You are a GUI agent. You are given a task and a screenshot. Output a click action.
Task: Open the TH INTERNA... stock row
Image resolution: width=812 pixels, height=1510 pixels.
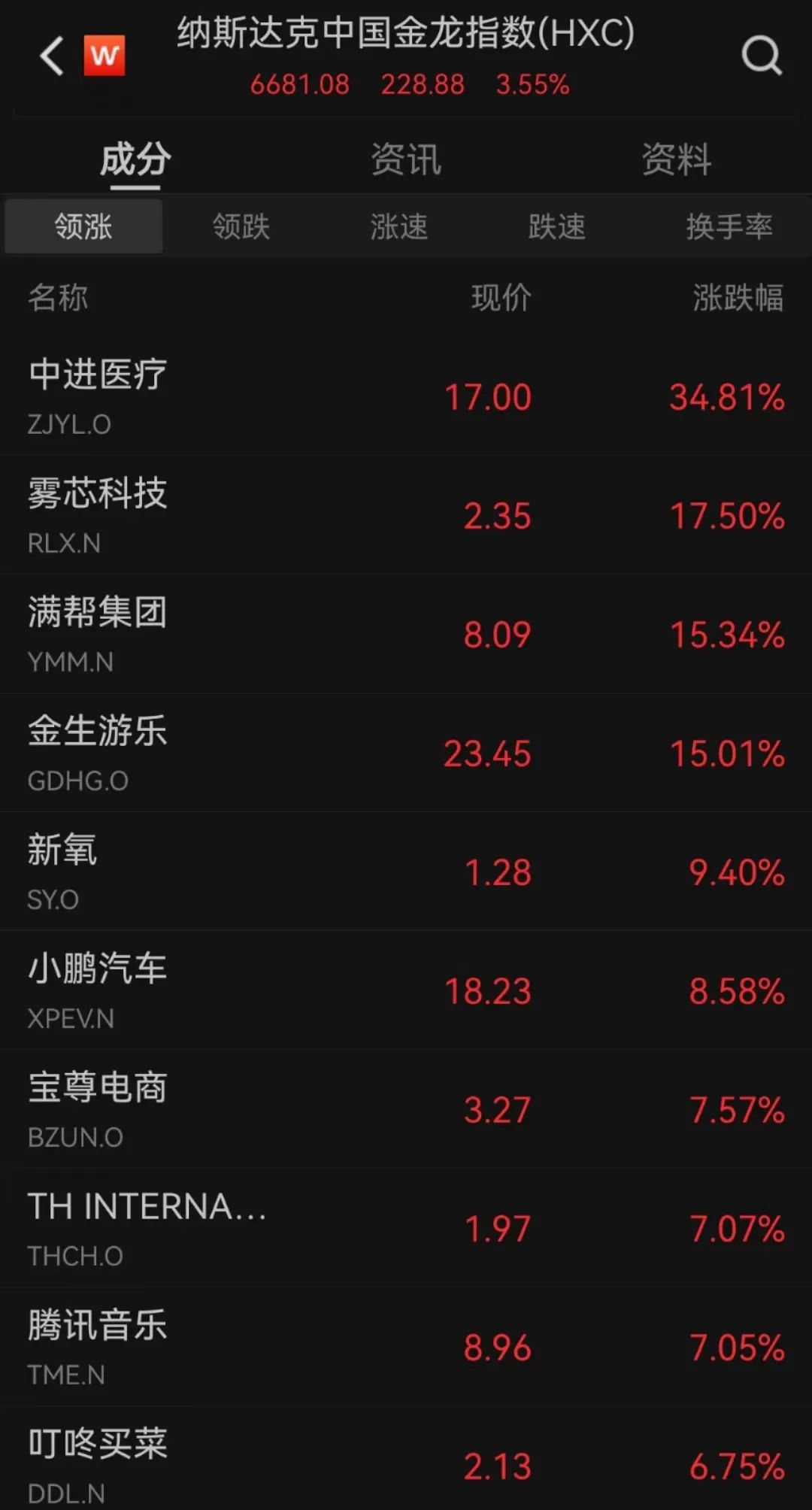(406, 1228)
